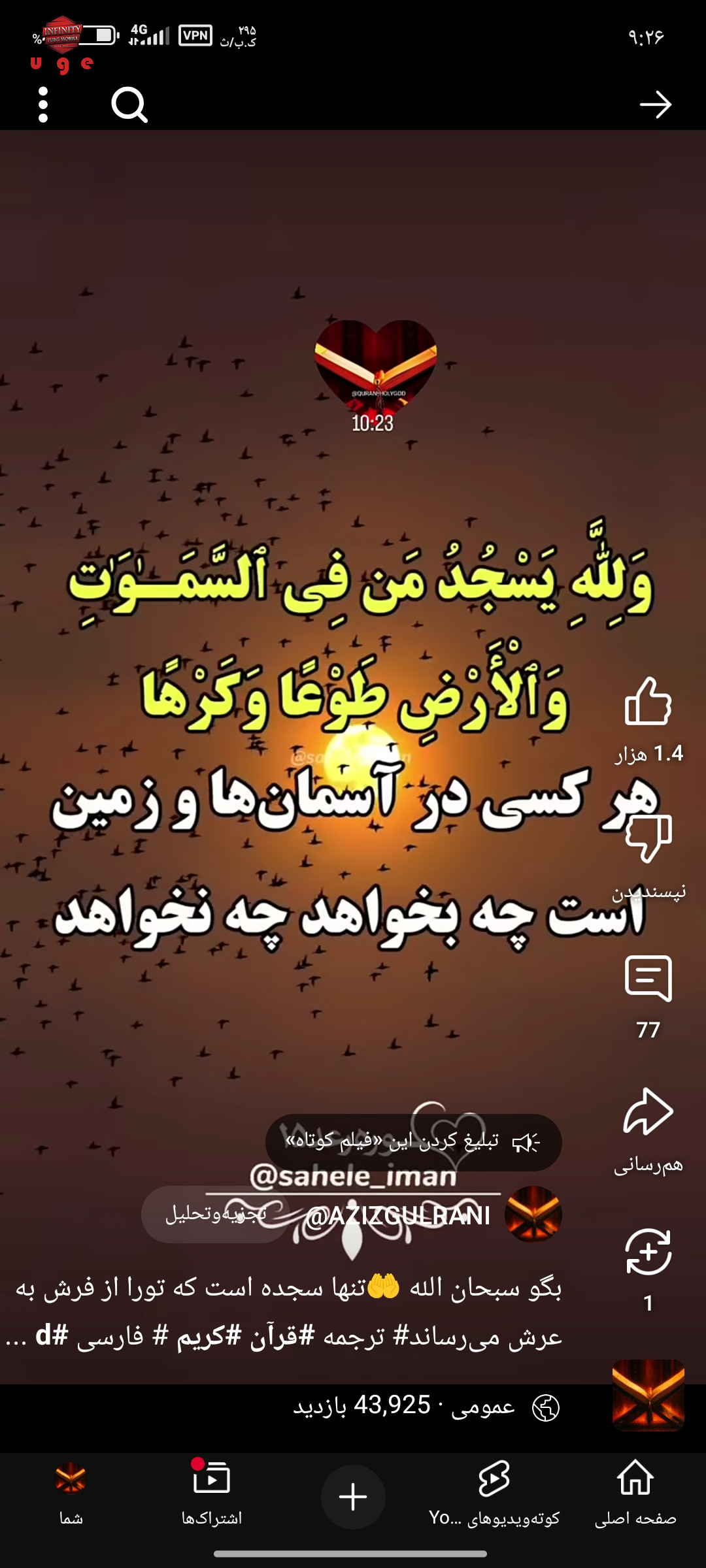
Task: Open the تجزیه‌وتحلیل analytics chip
Action: 216,1214
